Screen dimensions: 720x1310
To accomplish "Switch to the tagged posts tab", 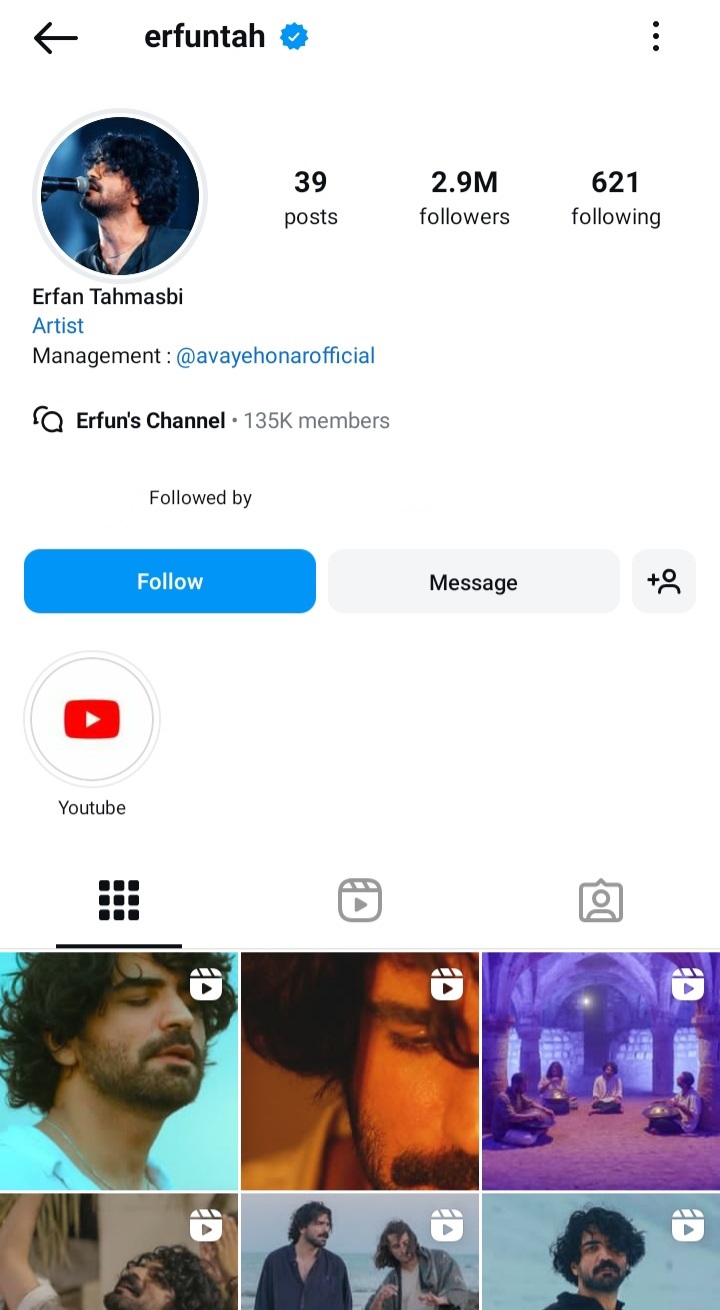I will (x=601, y=900).
